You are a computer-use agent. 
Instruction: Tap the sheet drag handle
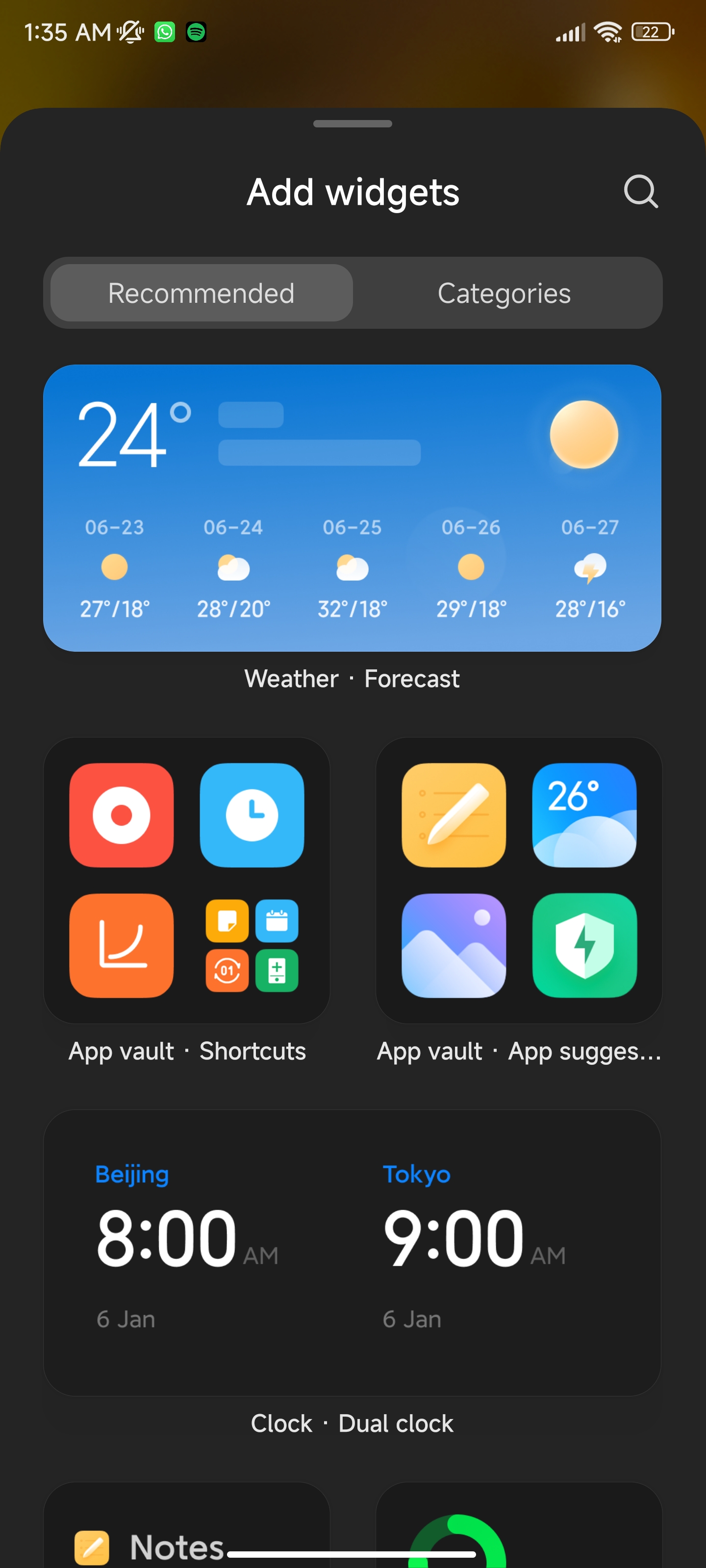[353, 123]
